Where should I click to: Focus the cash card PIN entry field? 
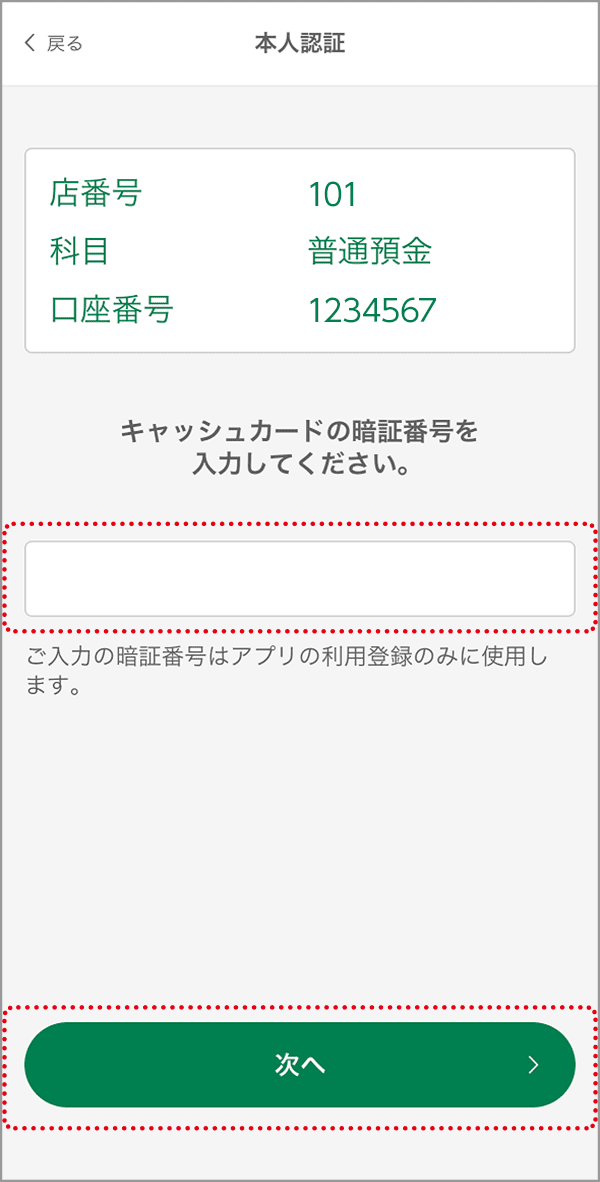[x=300, y=578]
